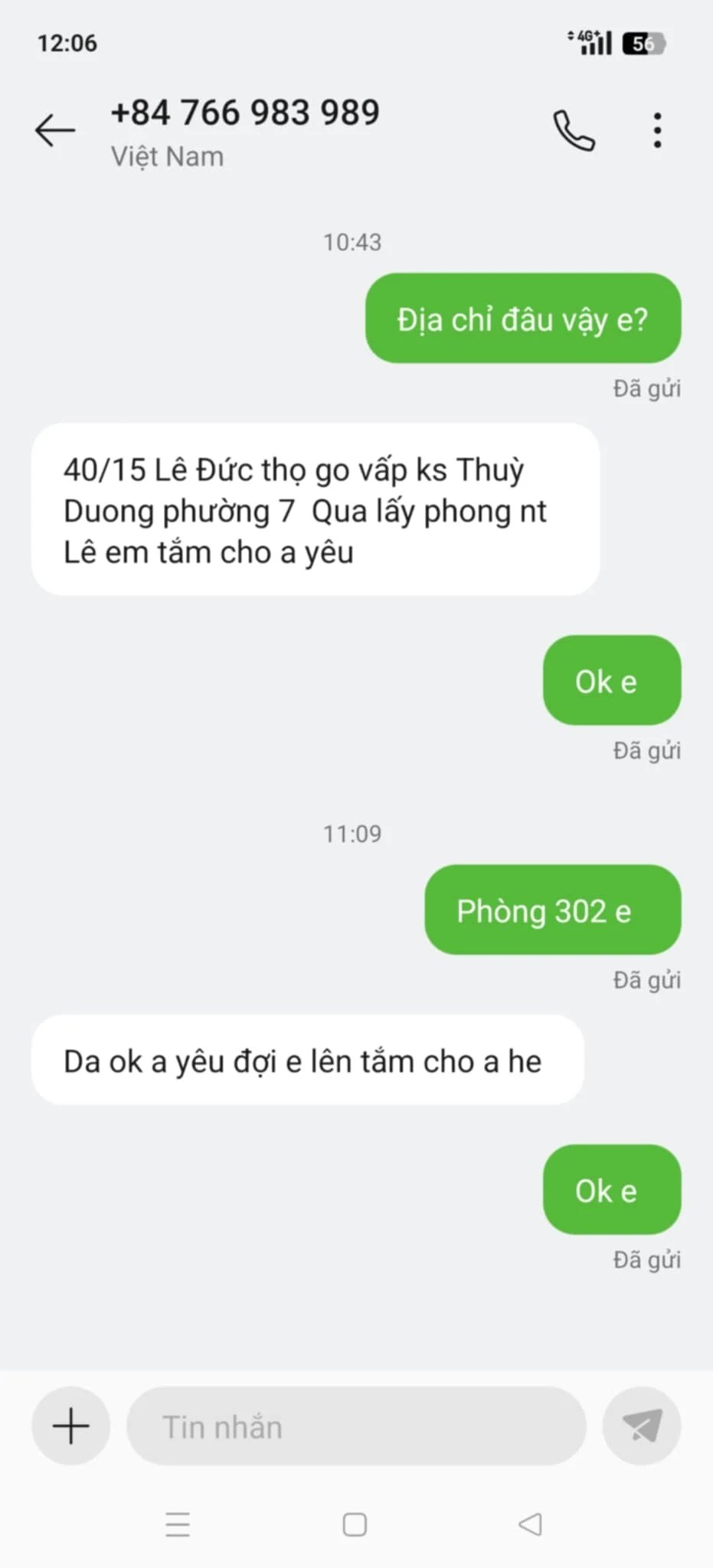Call the number +84 766 983 989
This screenshot has width=713, height=1568.
tap(574, 130)
